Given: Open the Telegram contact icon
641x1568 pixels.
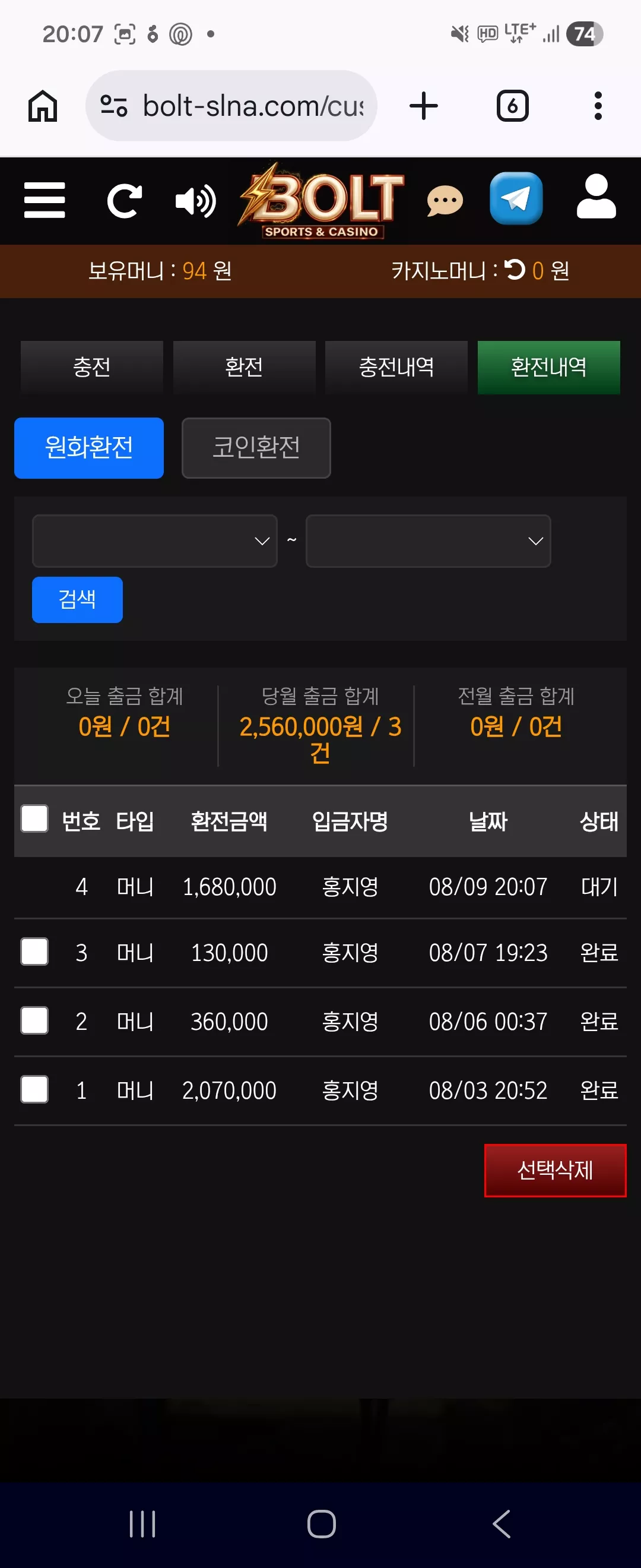Looking at the screenshot, I should (x=516, y=198).
